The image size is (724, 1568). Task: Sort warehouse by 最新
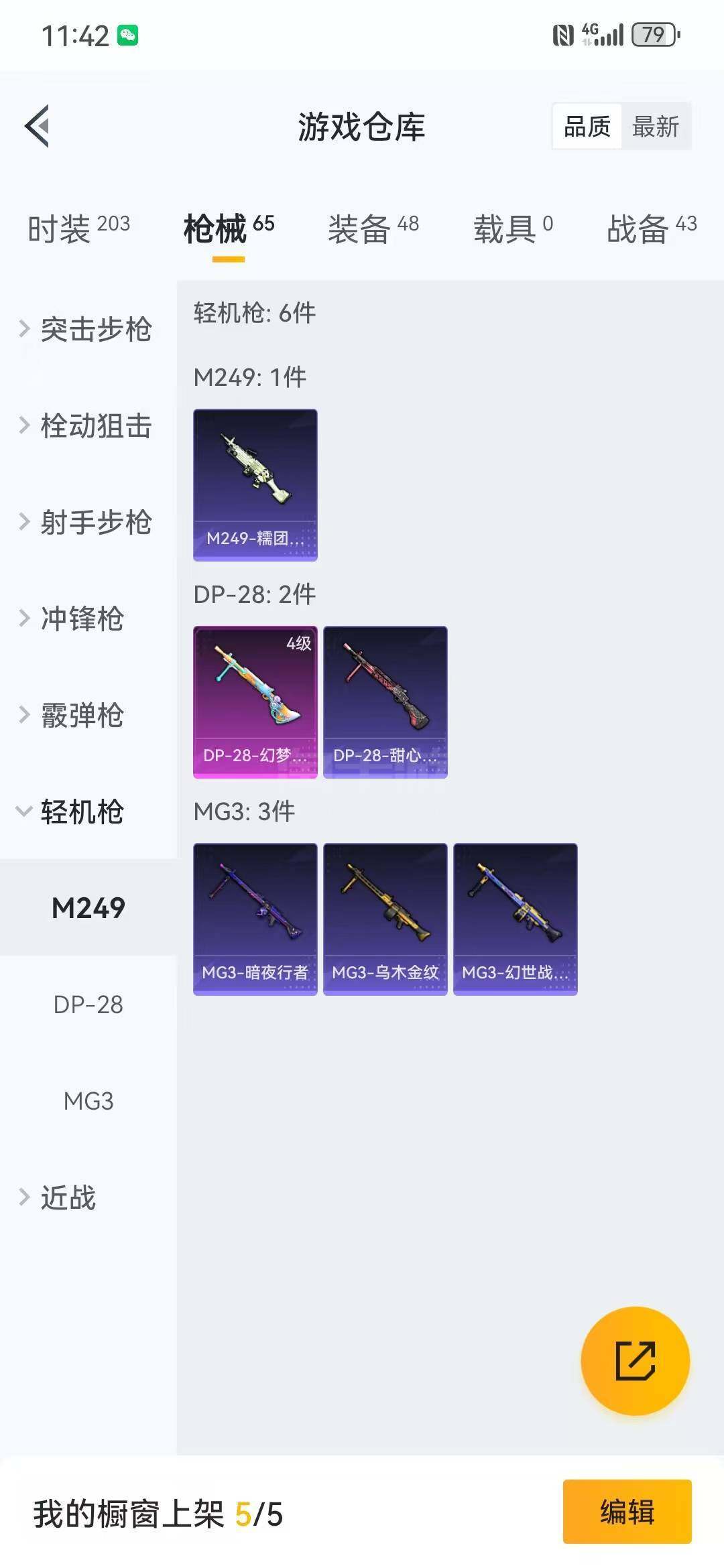[655, 126]
